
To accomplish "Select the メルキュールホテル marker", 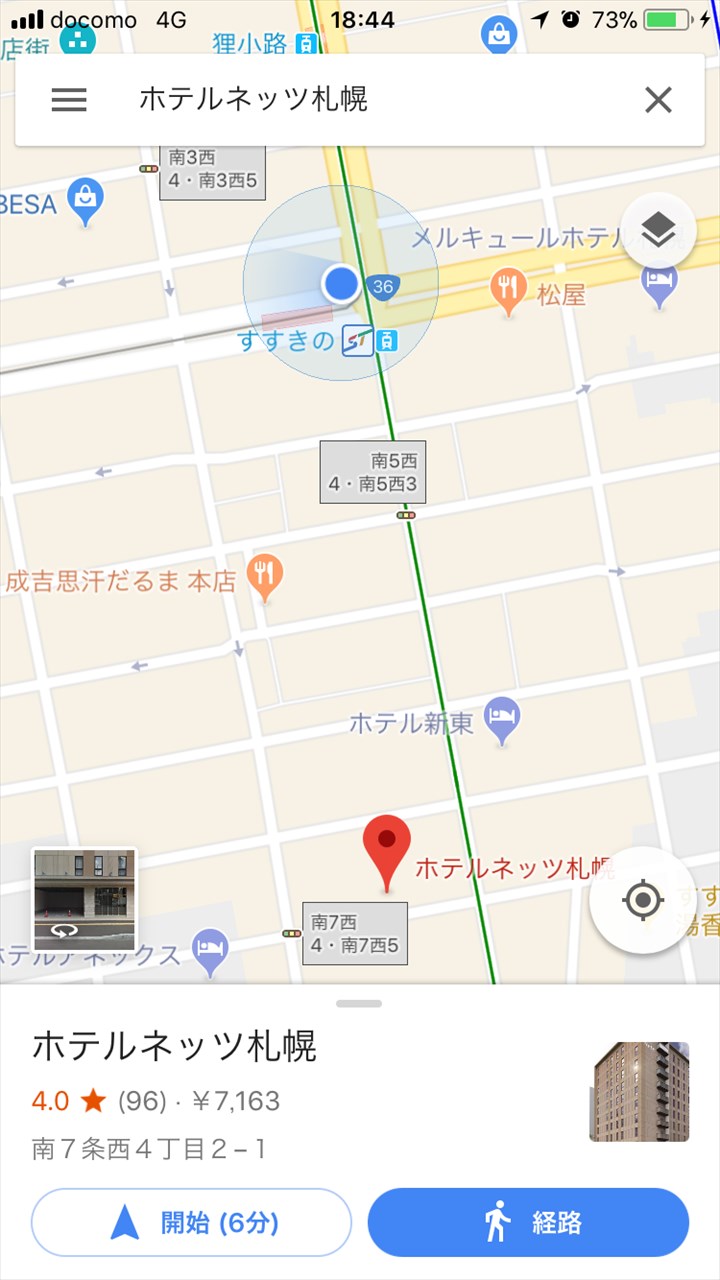I will [x=659, y=280].
